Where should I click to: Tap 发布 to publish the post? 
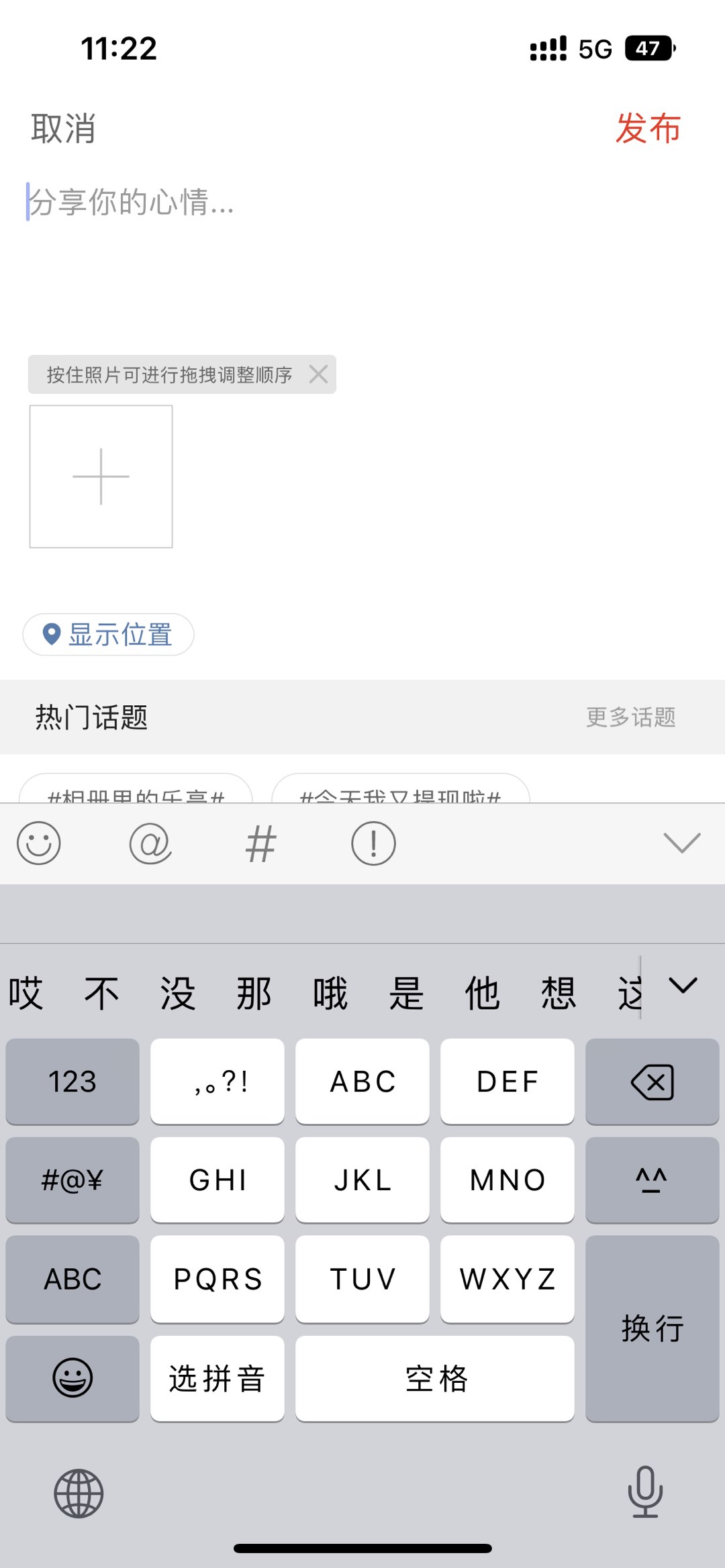tap(648, 128)
